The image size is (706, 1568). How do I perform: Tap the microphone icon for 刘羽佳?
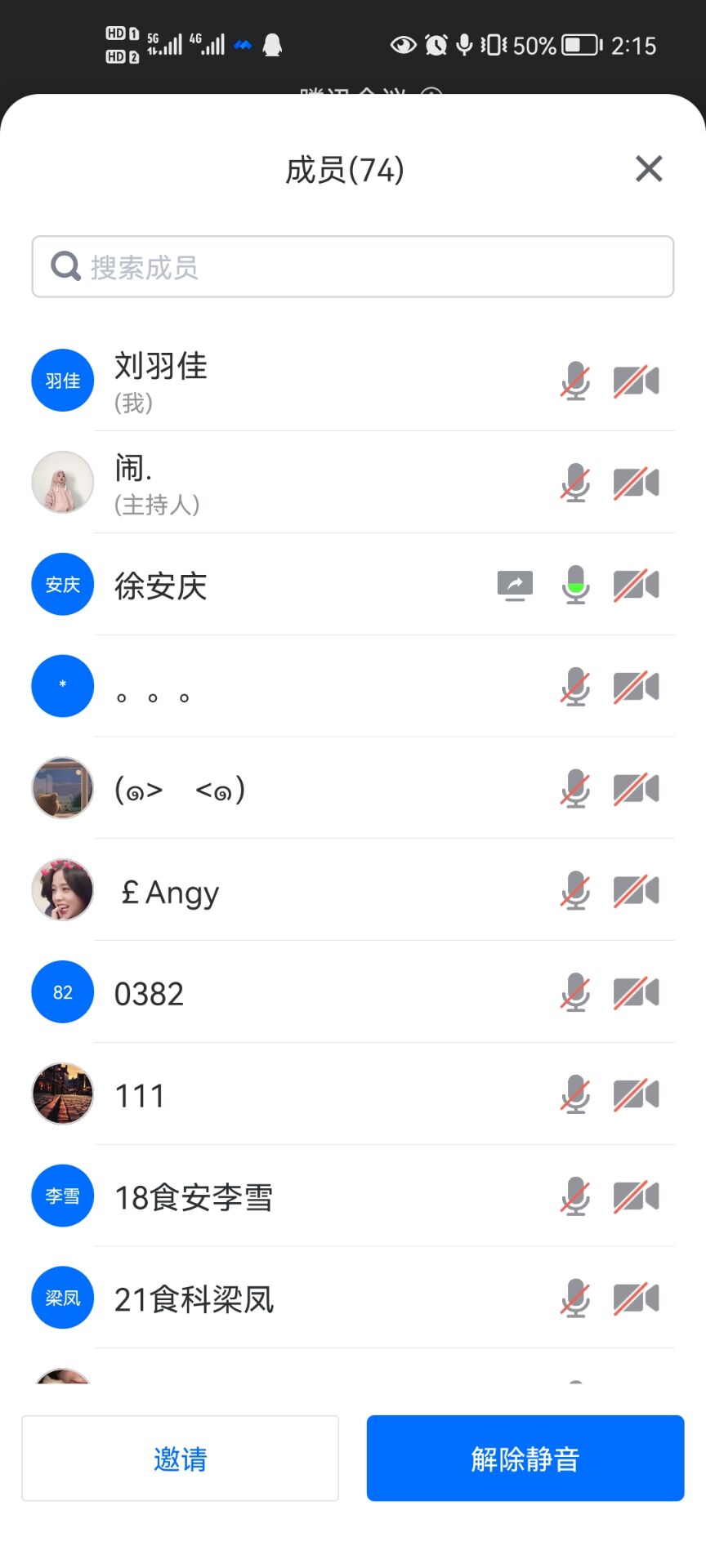tap(575, 381)
